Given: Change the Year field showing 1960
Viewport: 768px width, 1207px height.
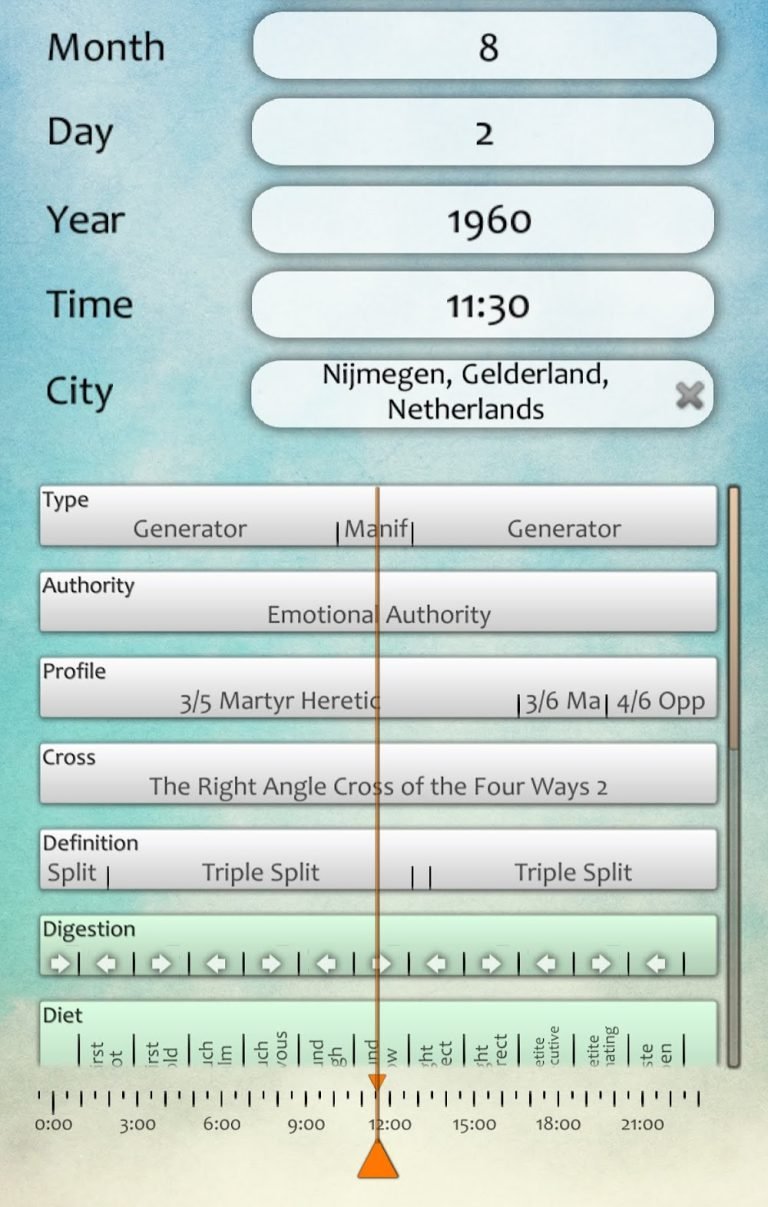Looking at the screenshot, I should click(483, 220).
